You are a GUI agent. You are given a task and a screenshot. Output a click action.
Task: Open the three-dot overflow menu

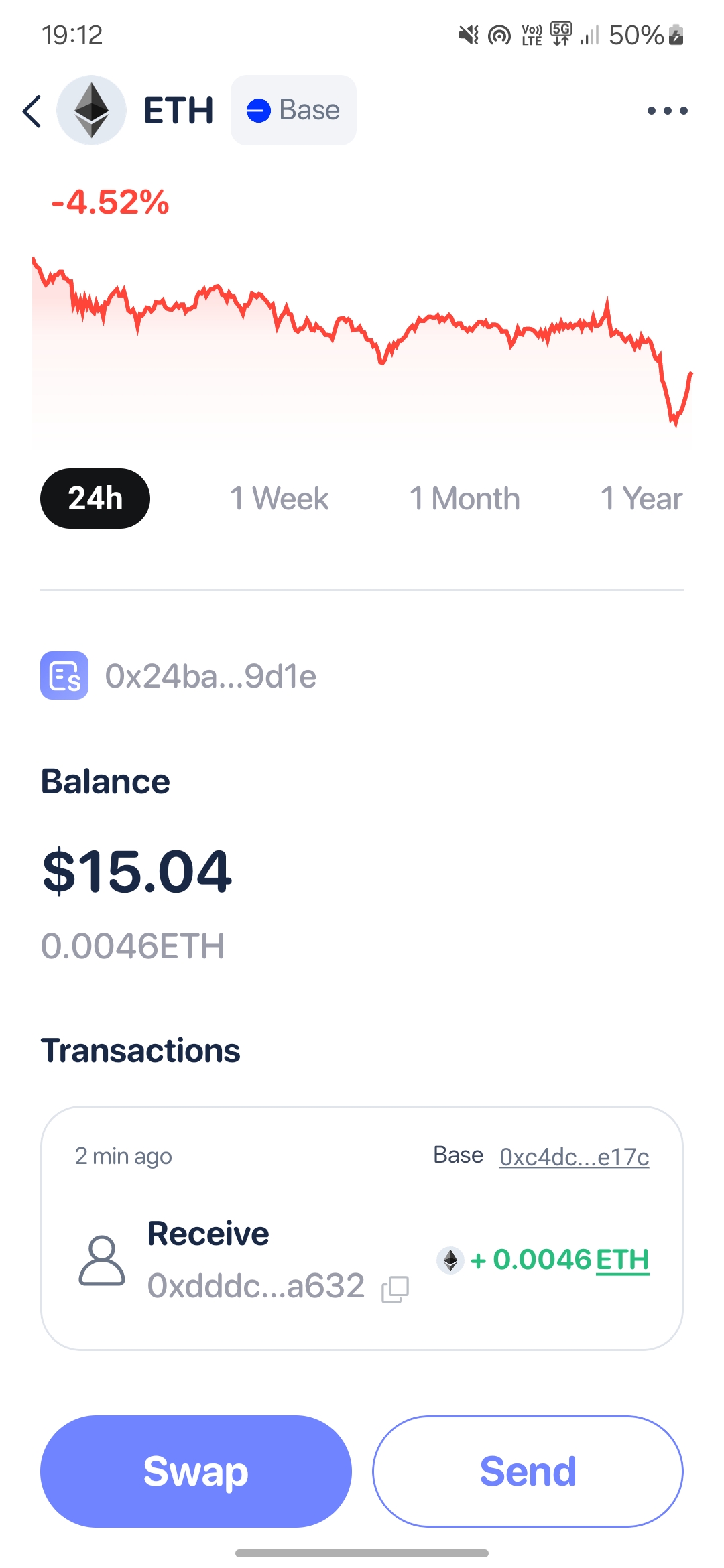pyautogui.click(x=667, y=111)
